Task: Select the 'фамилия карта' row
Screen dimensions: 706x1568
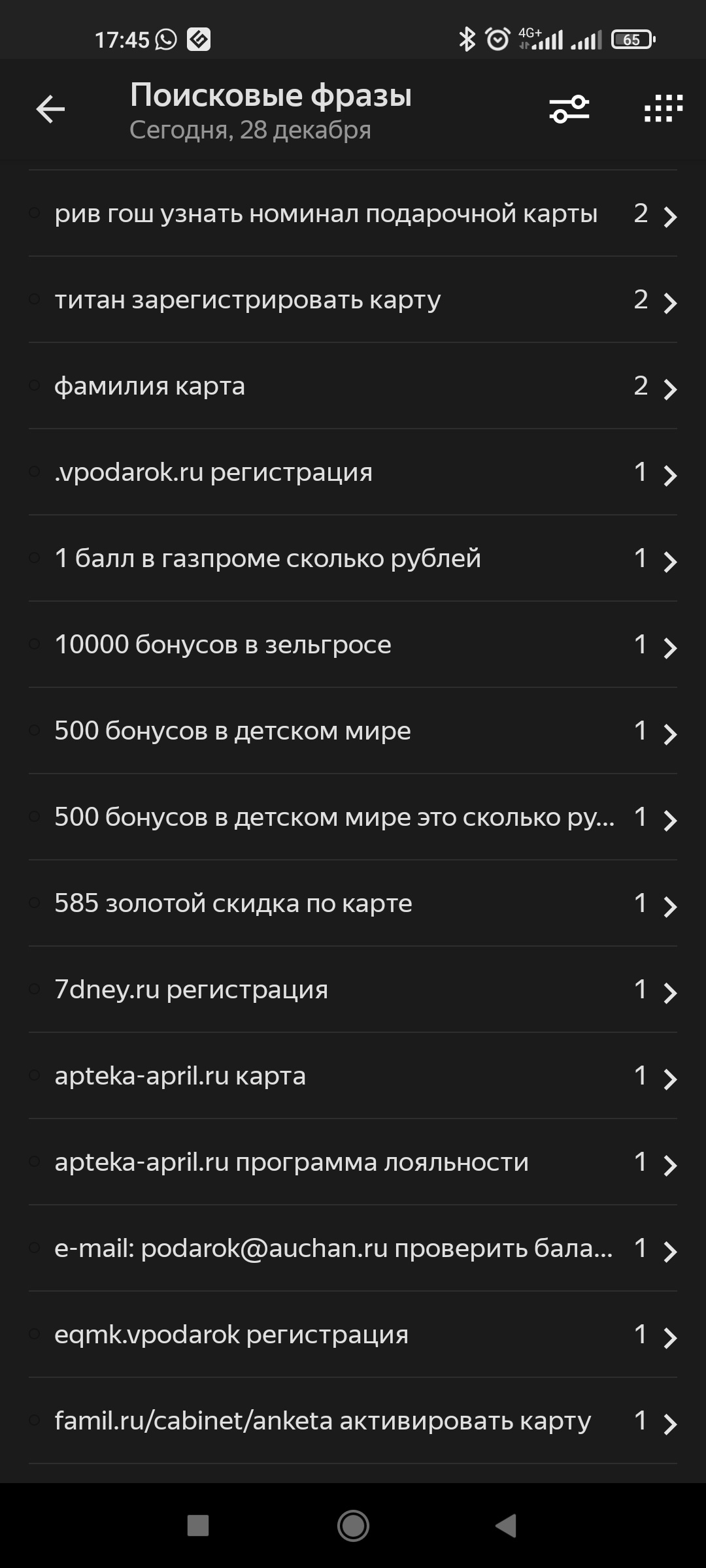Action: click(353, 386)
